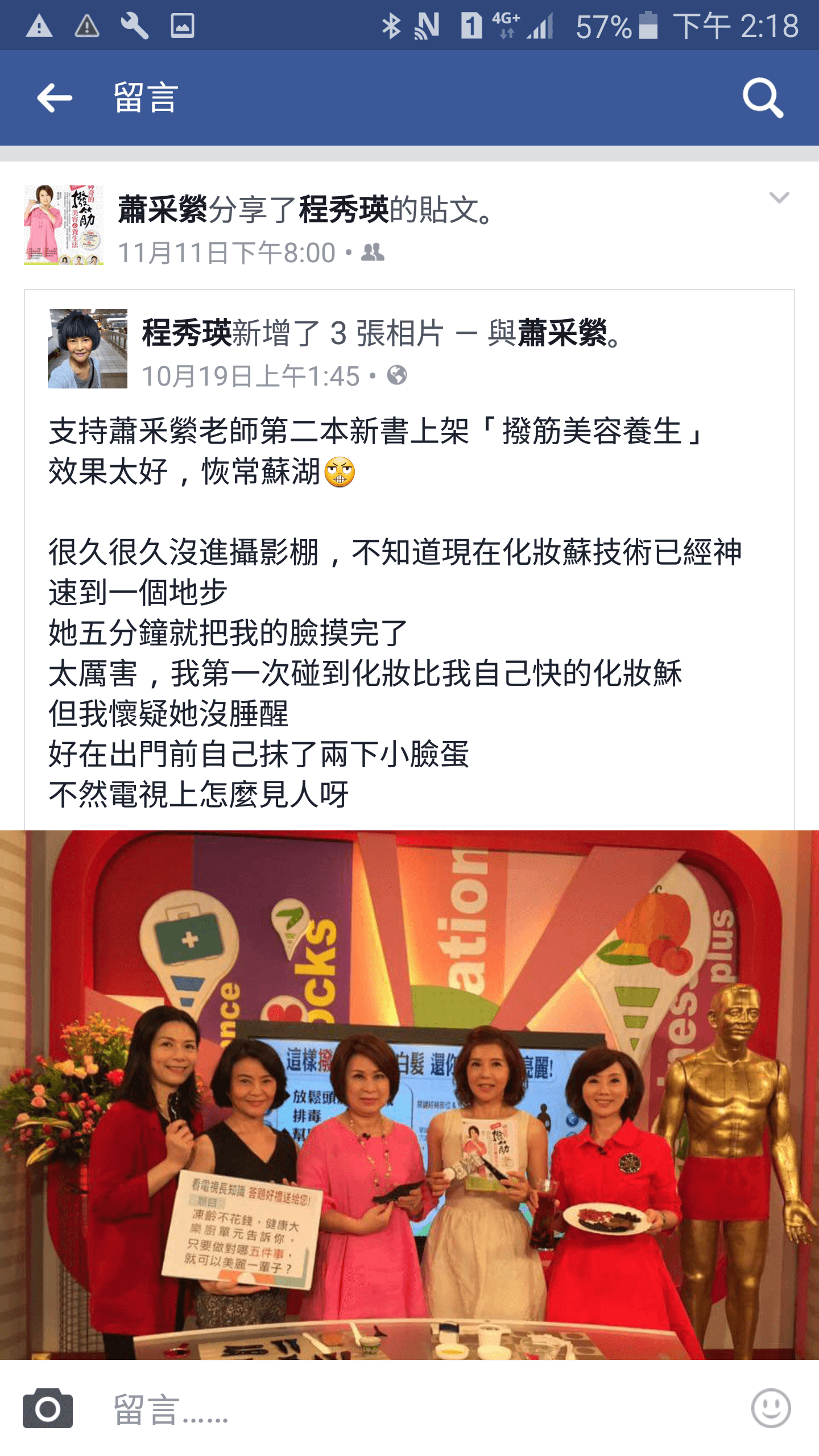This screenshot has height=1456, width=819.
Task: Open the search magnifier icon
Action: pos(763,98)
